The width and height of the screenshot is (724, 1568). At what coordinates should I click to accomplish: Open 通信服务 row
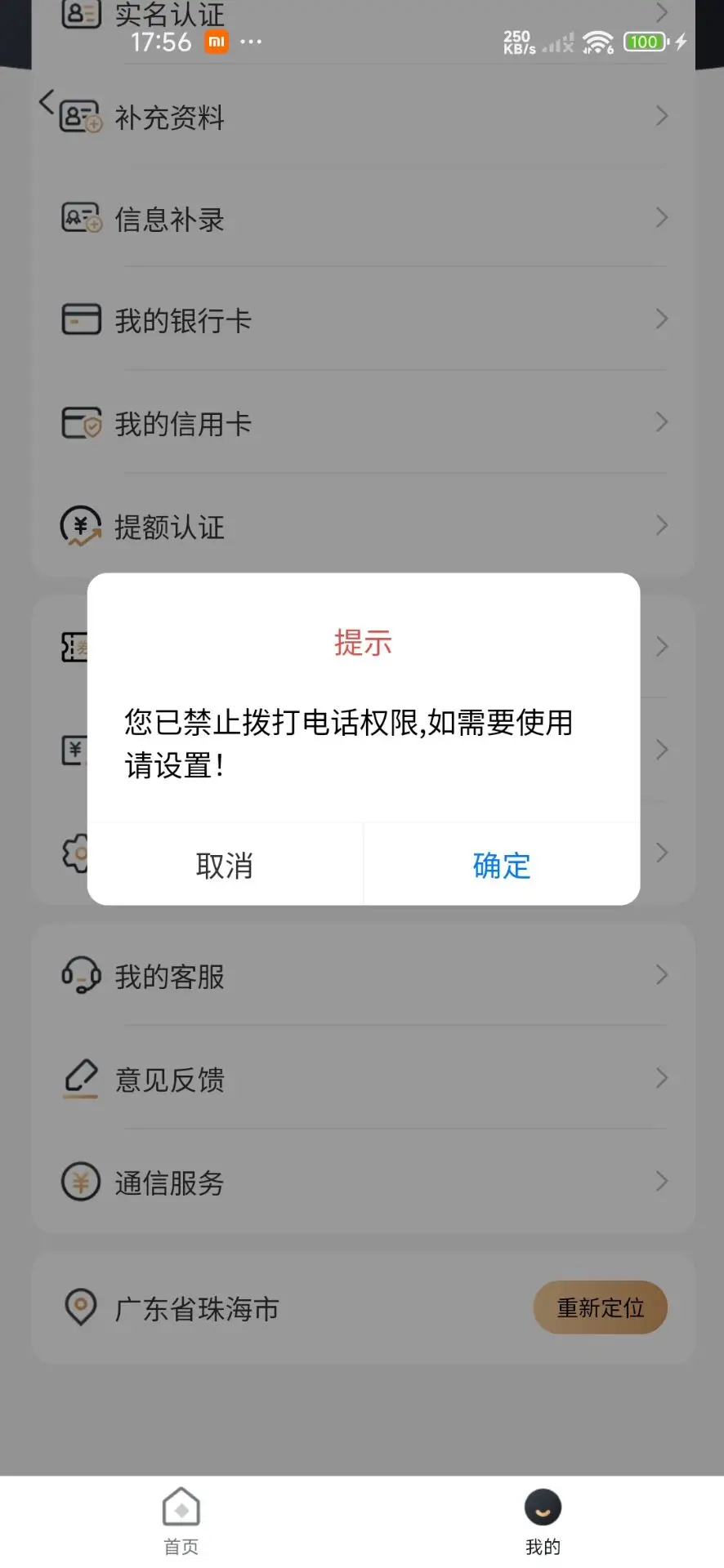(364, 1182)
